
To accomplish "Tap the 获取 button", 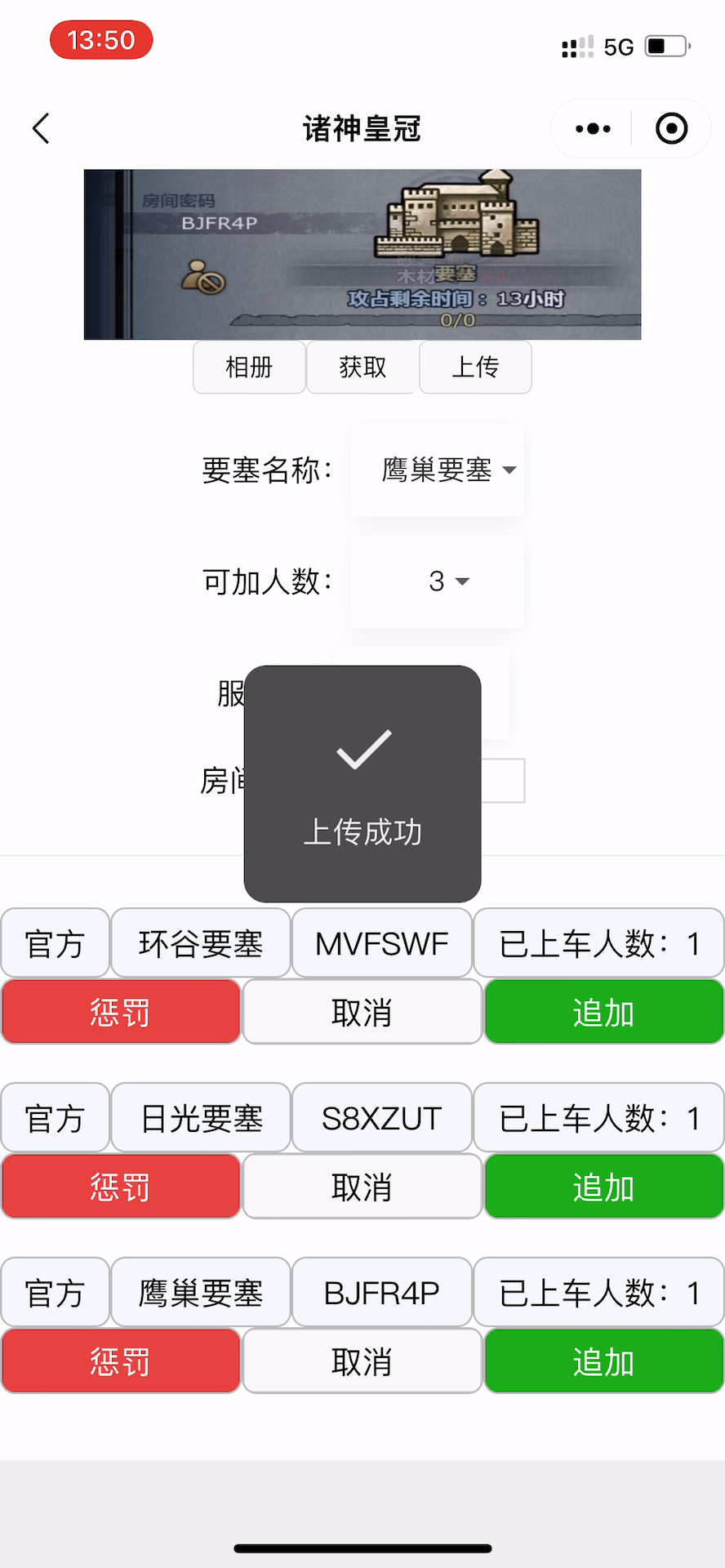I will [x=362, y=367].
